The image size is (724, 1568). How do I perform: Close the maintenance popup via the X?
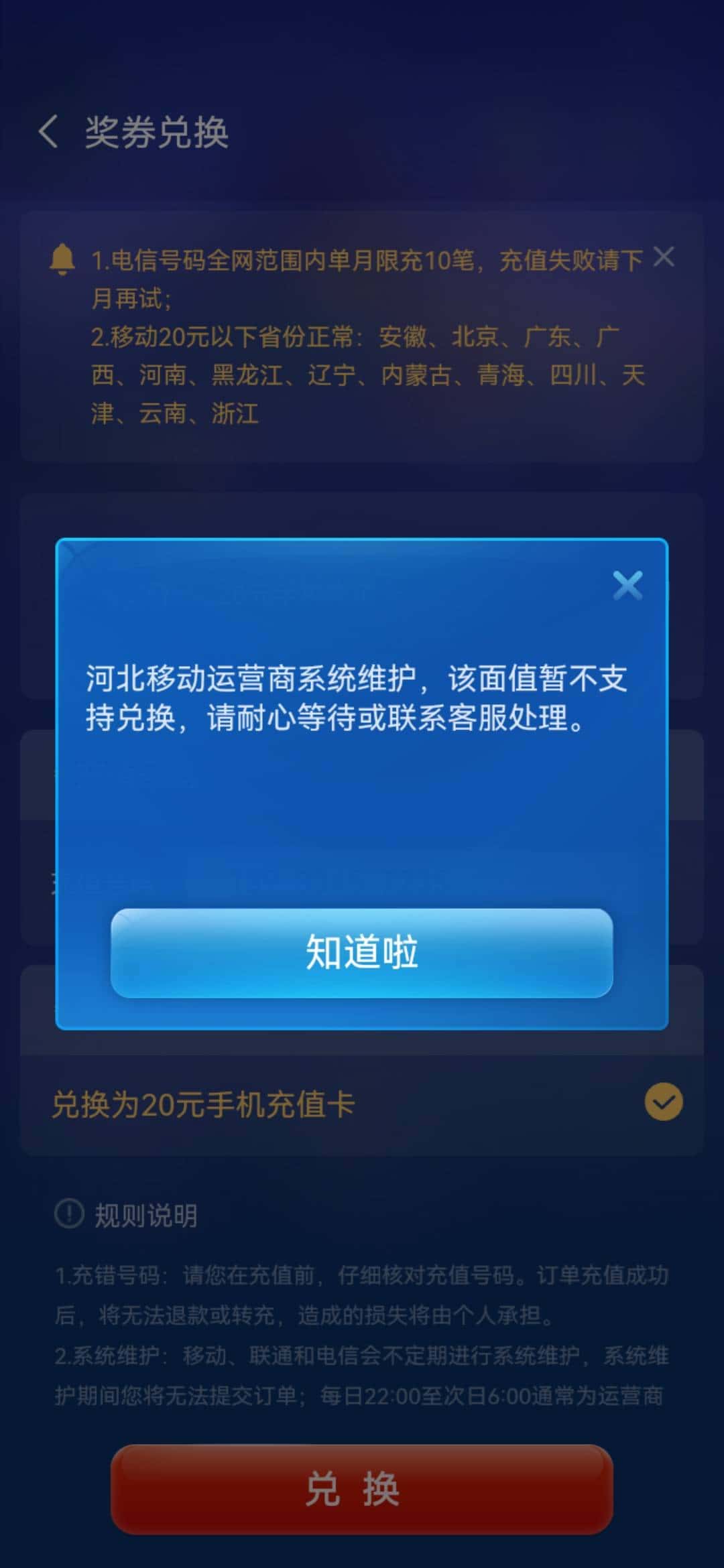[628, 585]
